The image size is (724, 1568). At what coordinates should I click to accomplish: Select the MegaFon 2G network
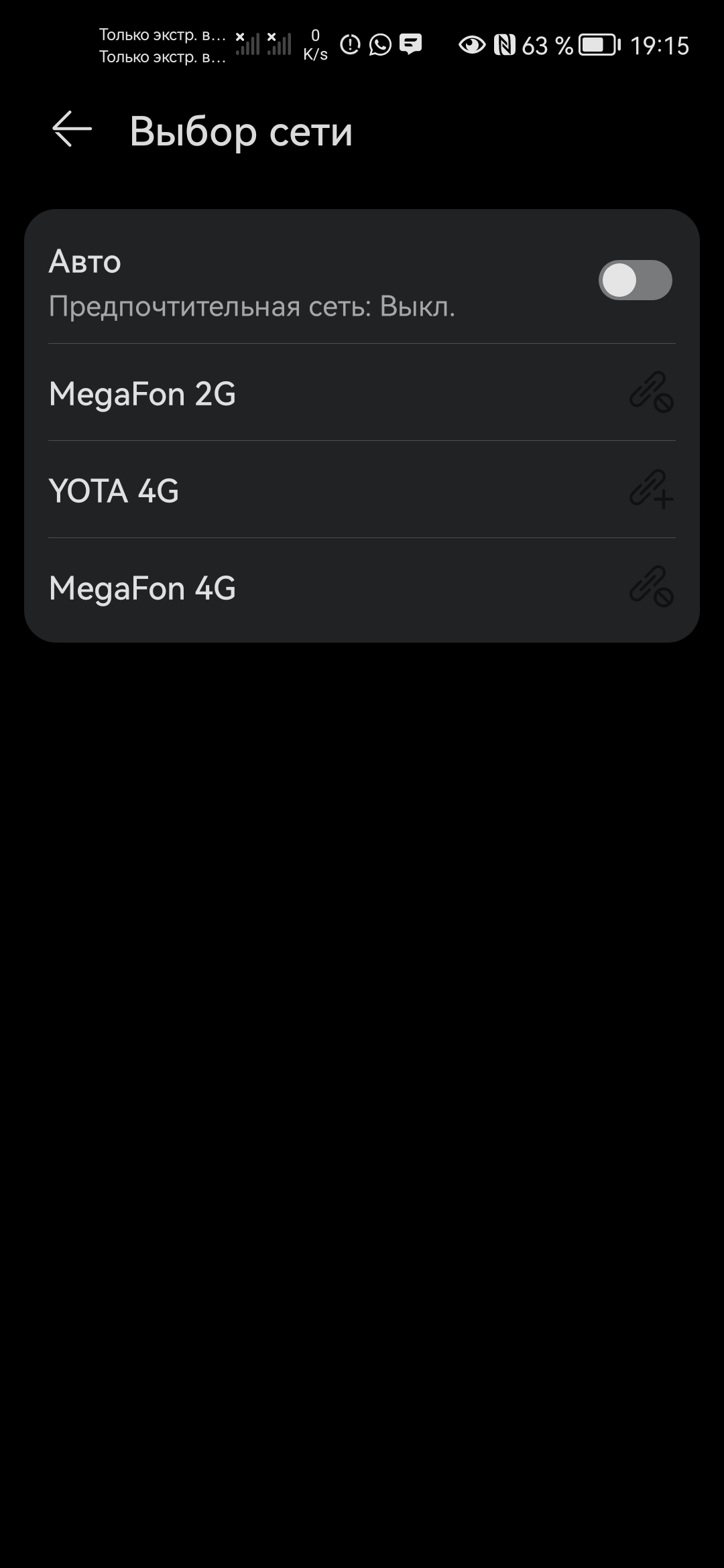(x=142, y=393)
